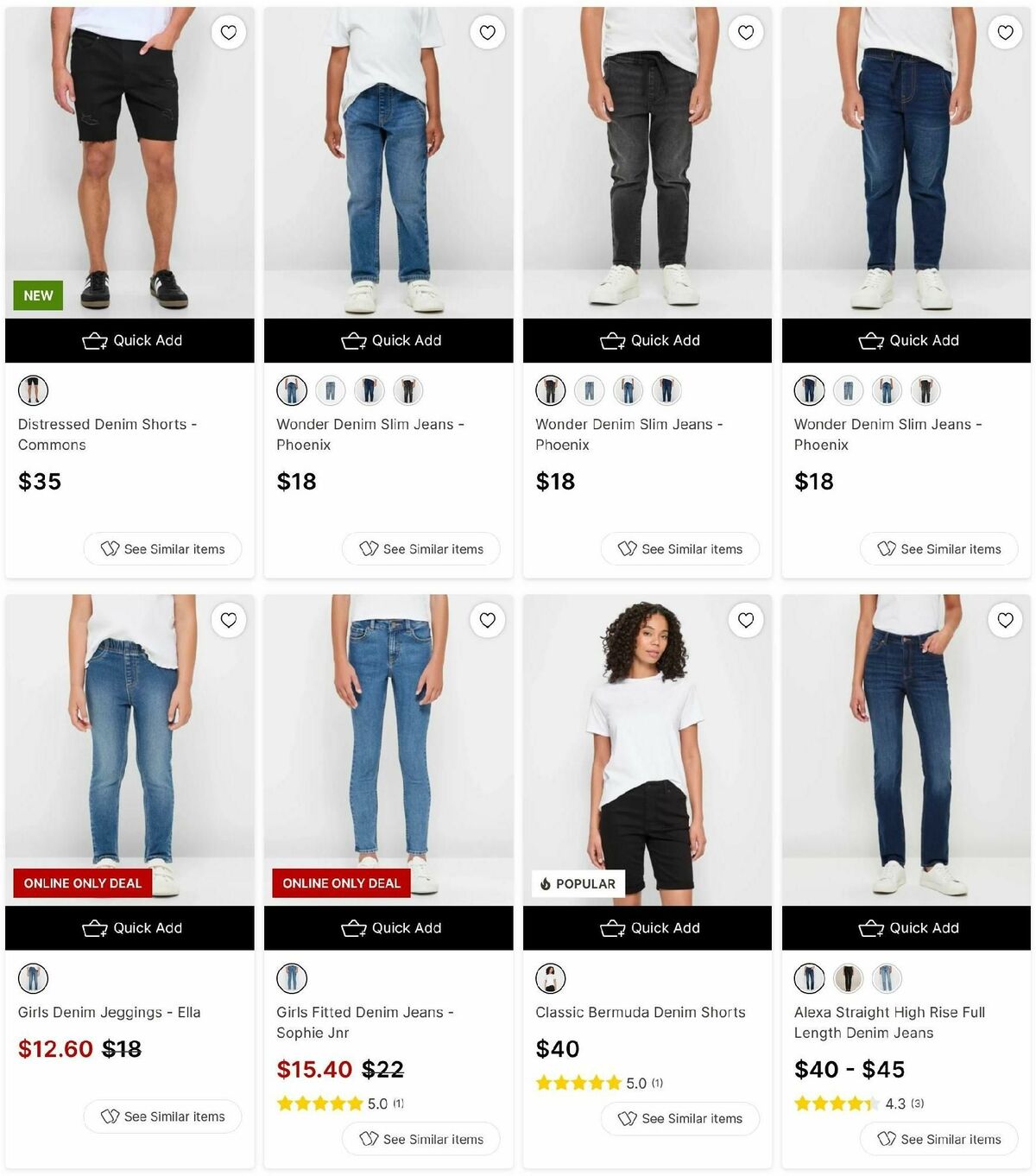
Task: Click the Quick Add basket icon for Alexa jeans
Action: (870, 928)
